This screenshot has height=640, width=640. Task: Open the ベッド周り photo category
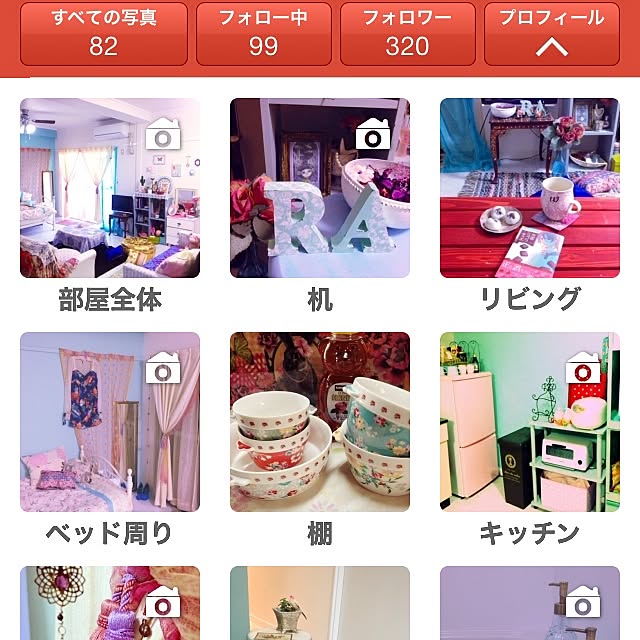click(x=110, y=422)
